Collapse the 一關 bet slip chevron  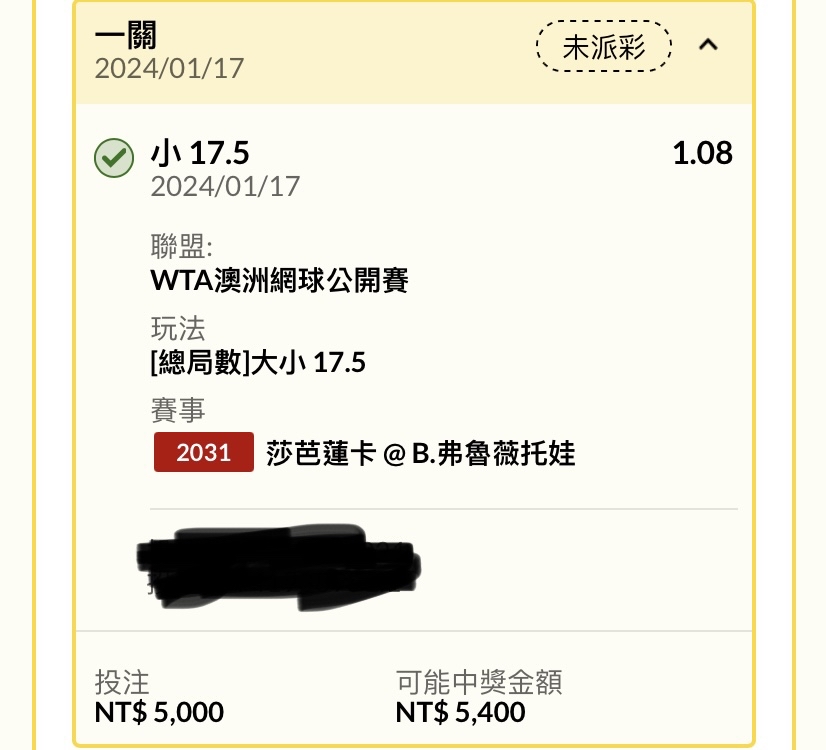[708, 45]
